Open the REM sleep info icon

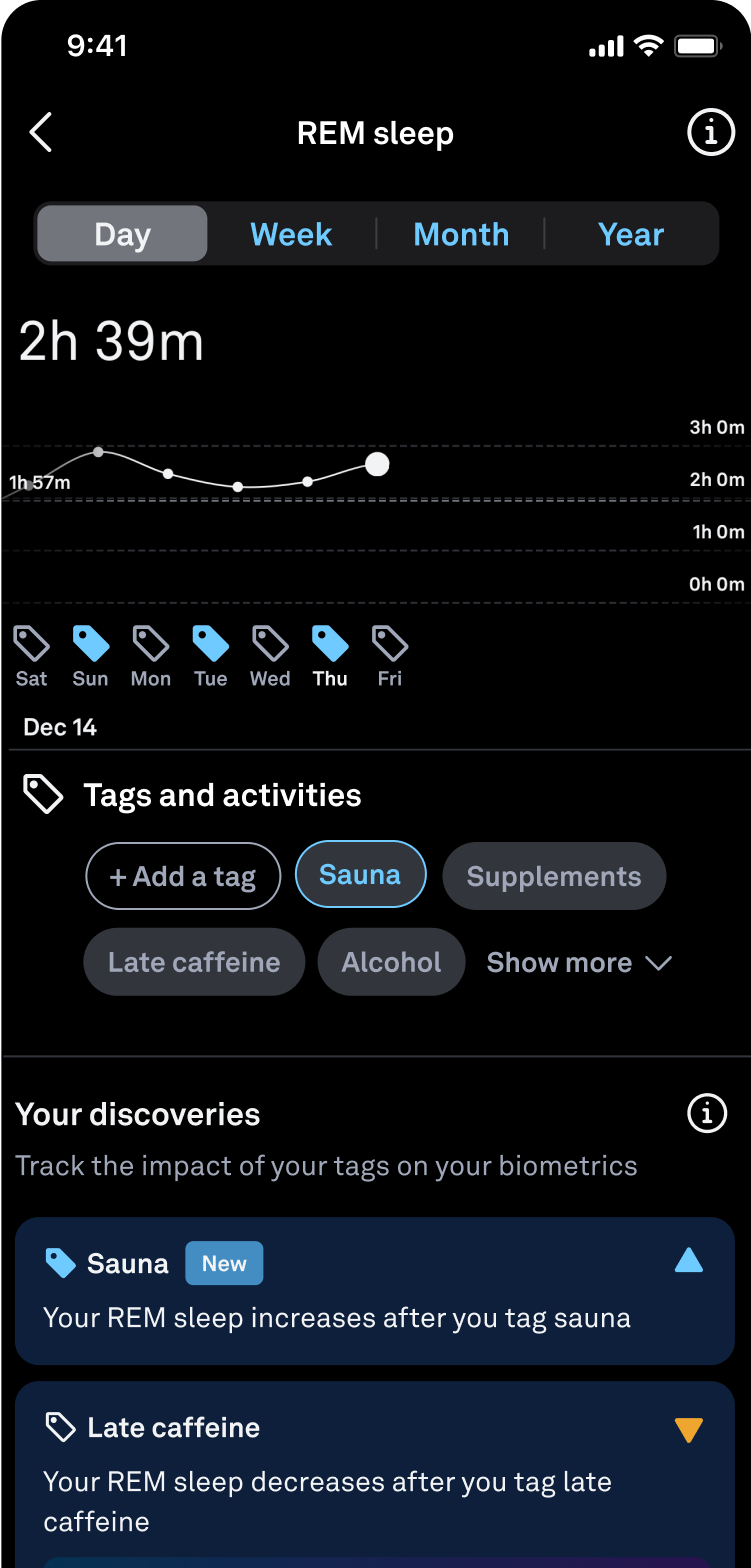coord(711,132)
